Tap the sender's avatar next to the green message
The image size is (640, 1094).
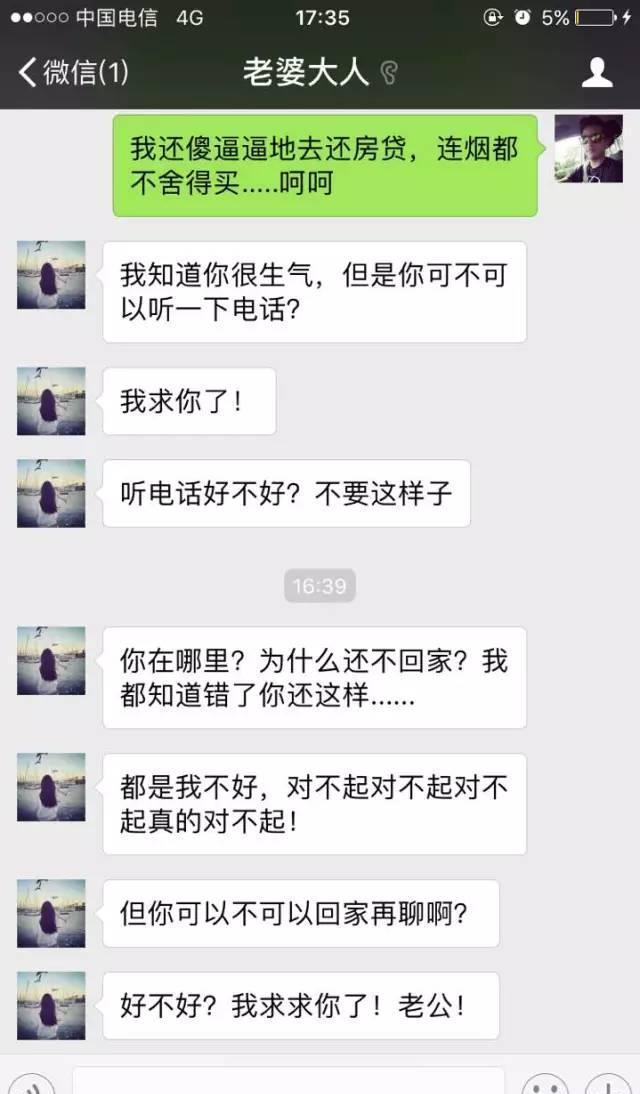coord(589,149)
